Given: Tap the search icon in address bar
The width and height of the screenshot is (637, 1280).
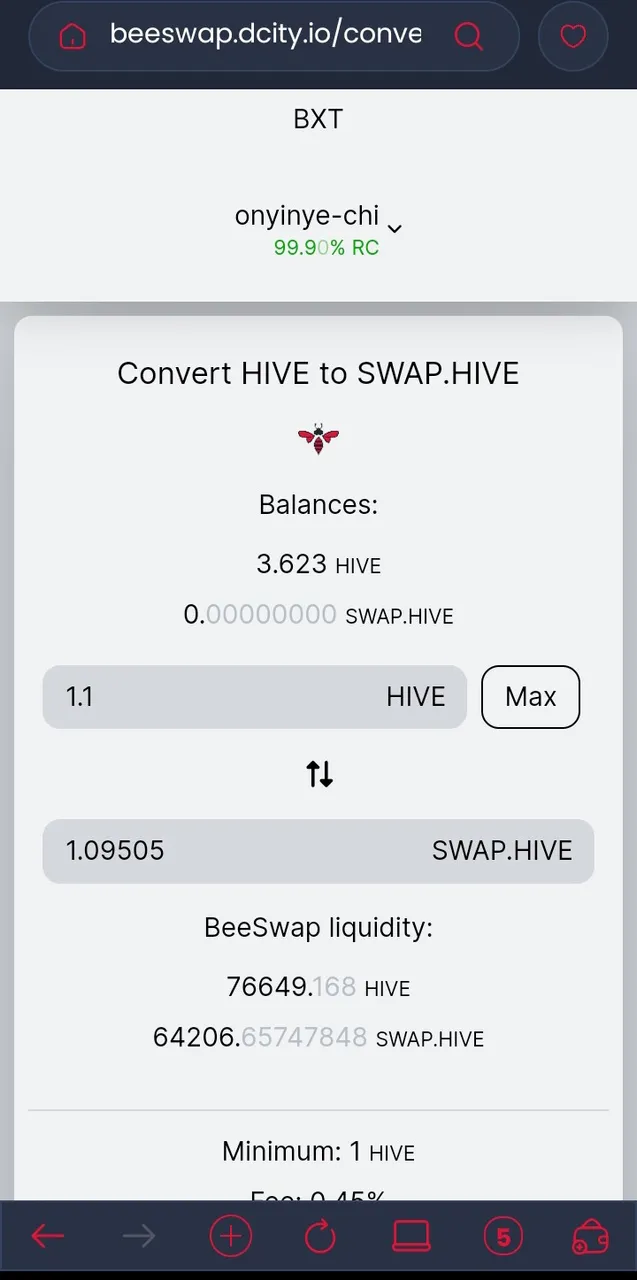Looking at the screenshot, I should [x=468, y=36].
